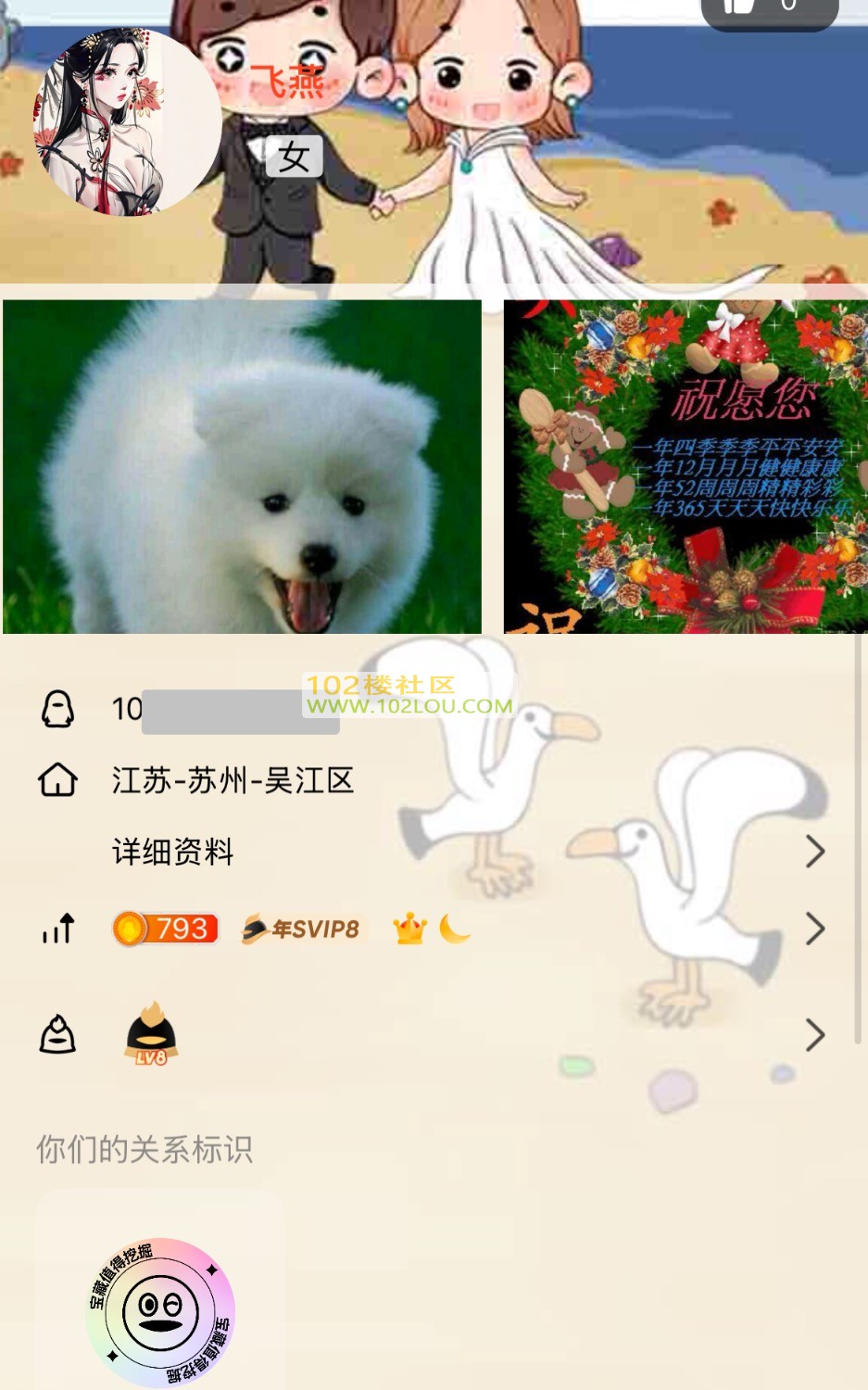Image resolution: width=868 pixels, height=1390 pixels.
Task: View the white puppy photo
Action: (242, 466)
